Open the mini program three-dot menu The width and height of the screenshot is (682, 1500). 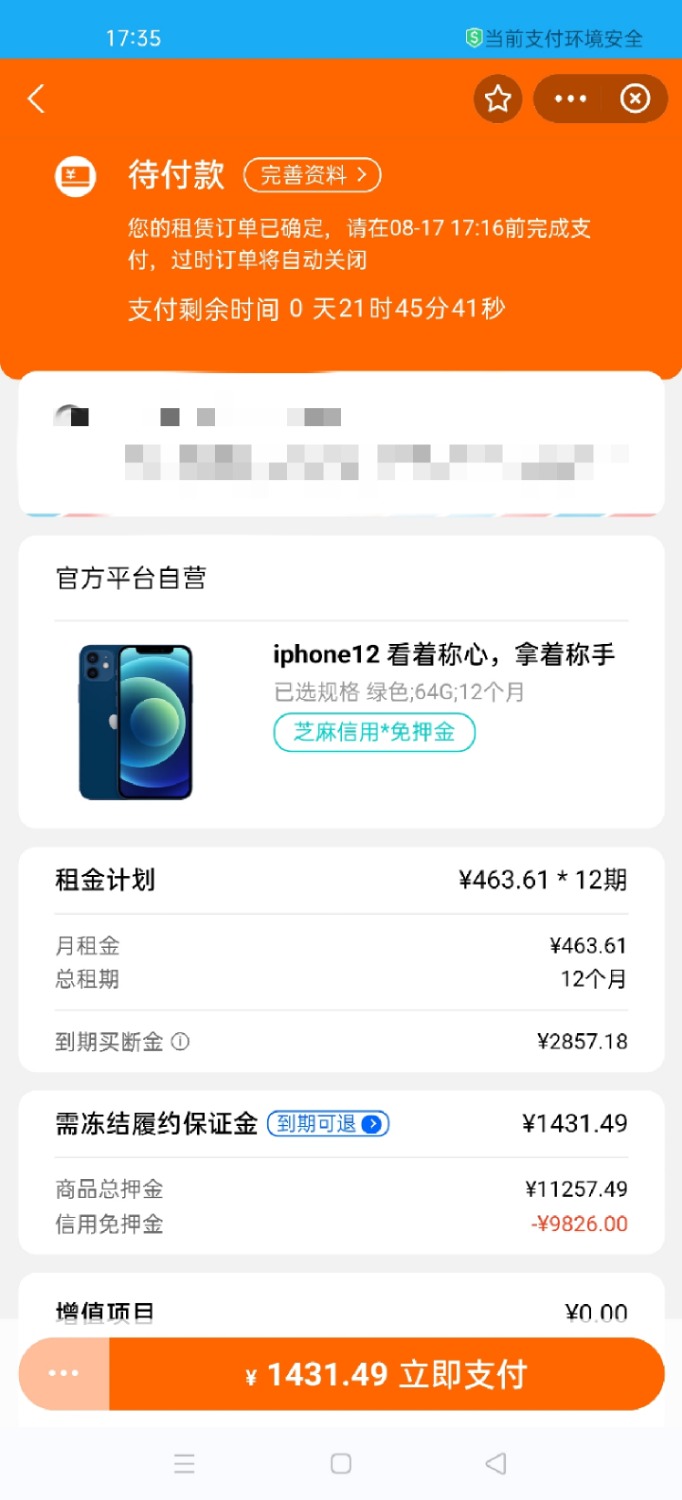point(571,99)
